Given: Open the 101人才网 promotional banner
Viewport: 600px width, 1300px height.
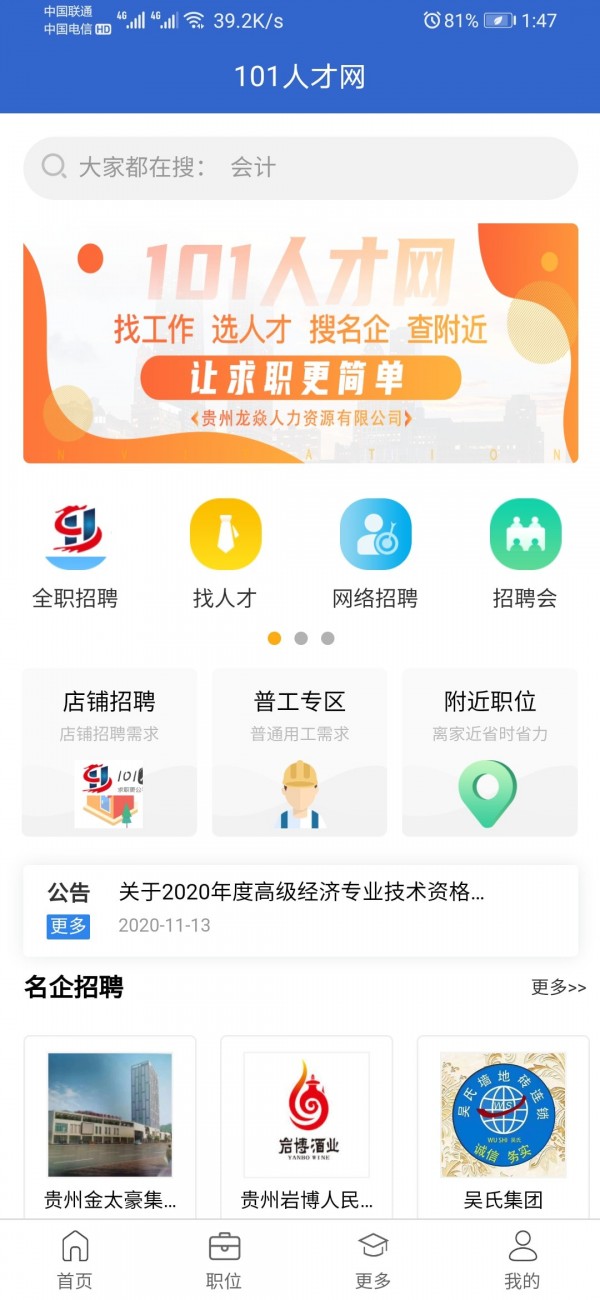Looking at the screenshot, I should [x=300, y=343].
